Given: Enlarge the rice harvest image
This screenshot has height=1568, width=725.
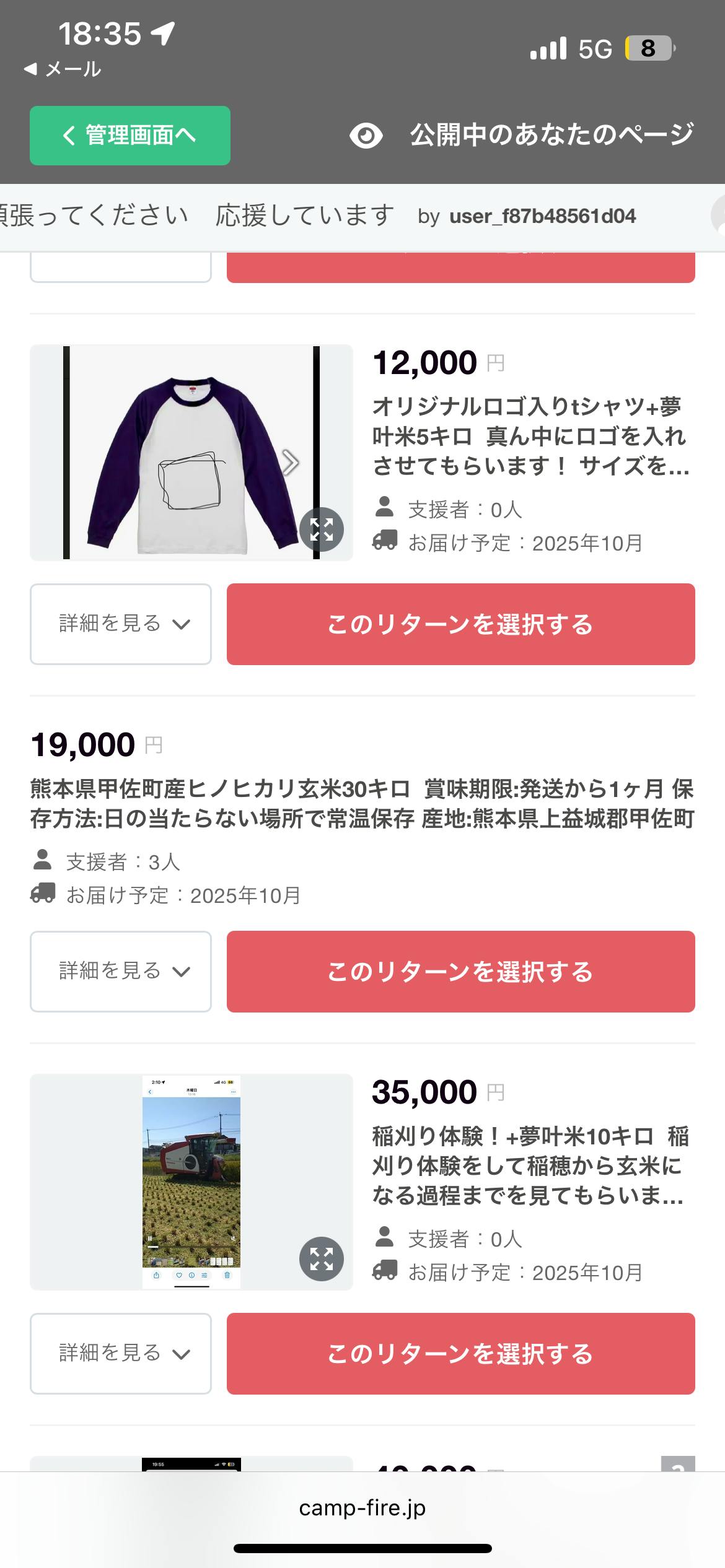Looking at the screenshot, I should tap(321, 1259).
